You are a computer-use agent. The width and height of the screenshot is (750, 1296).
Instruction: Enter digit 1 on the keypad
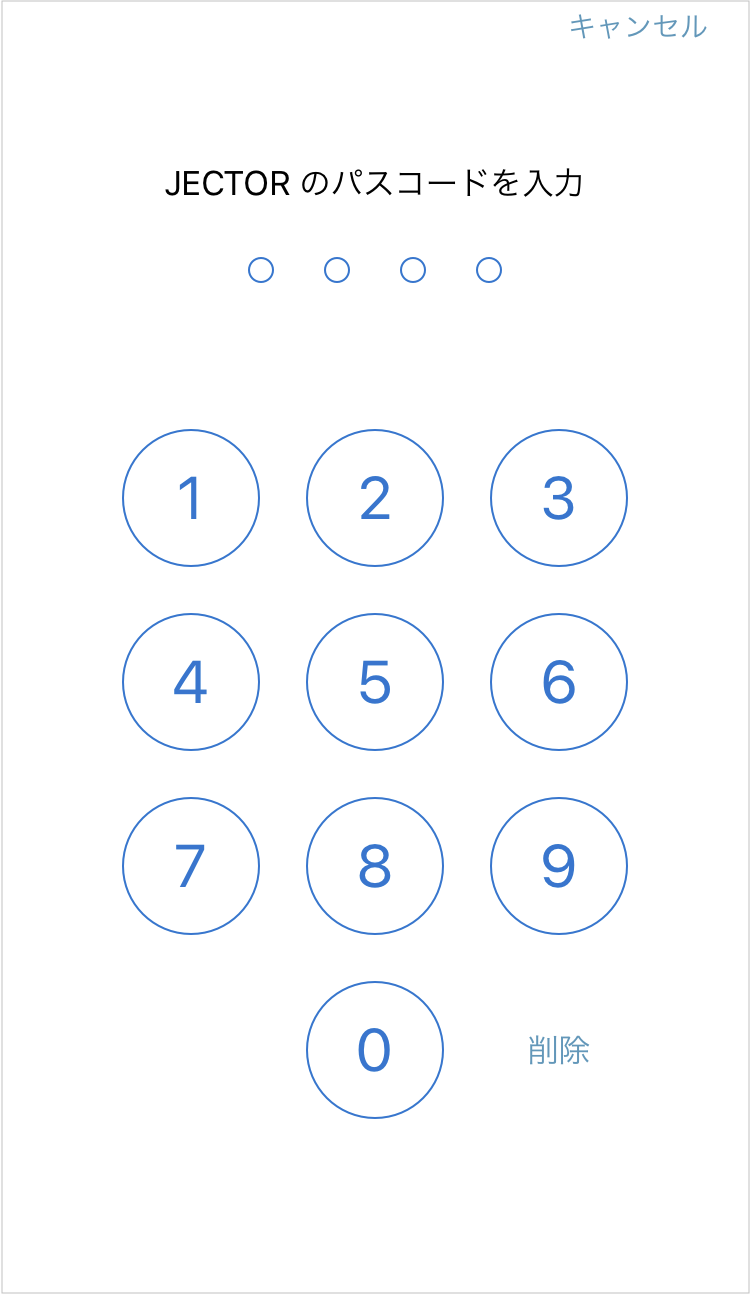191,498
